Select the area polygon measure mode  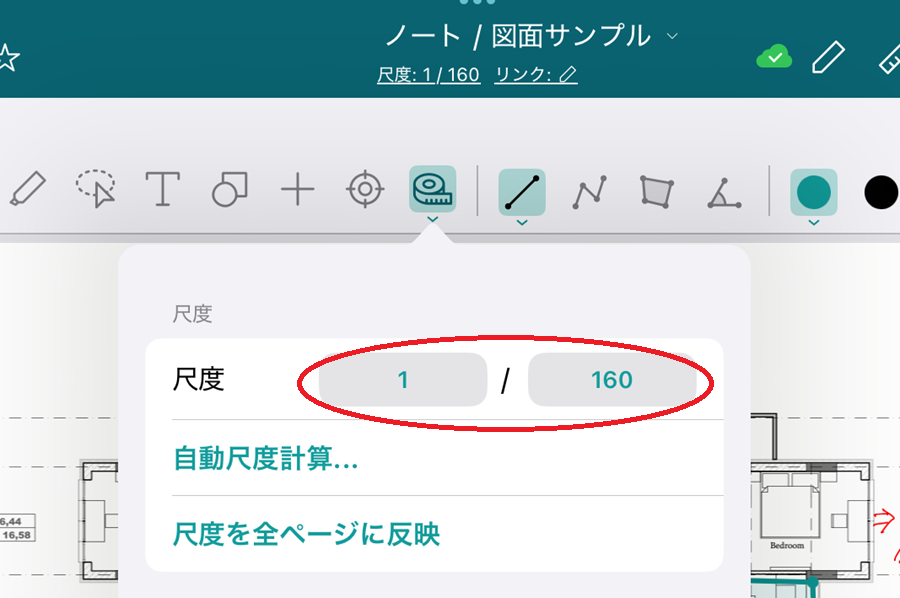pyautogui.click(x=656, y=191)
